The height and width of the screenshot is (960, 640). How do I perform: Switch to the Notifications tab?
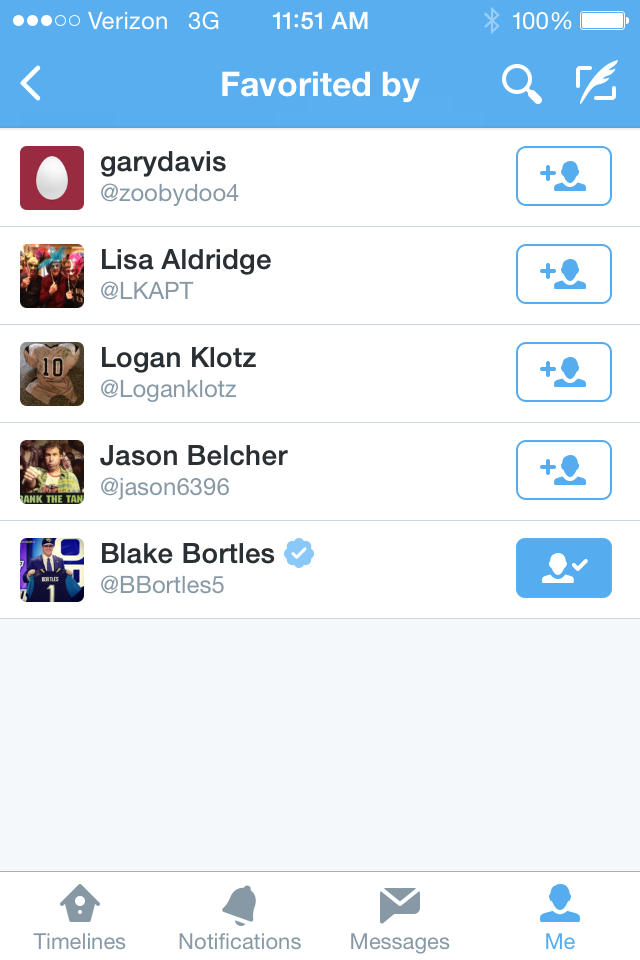pos(240,916)
